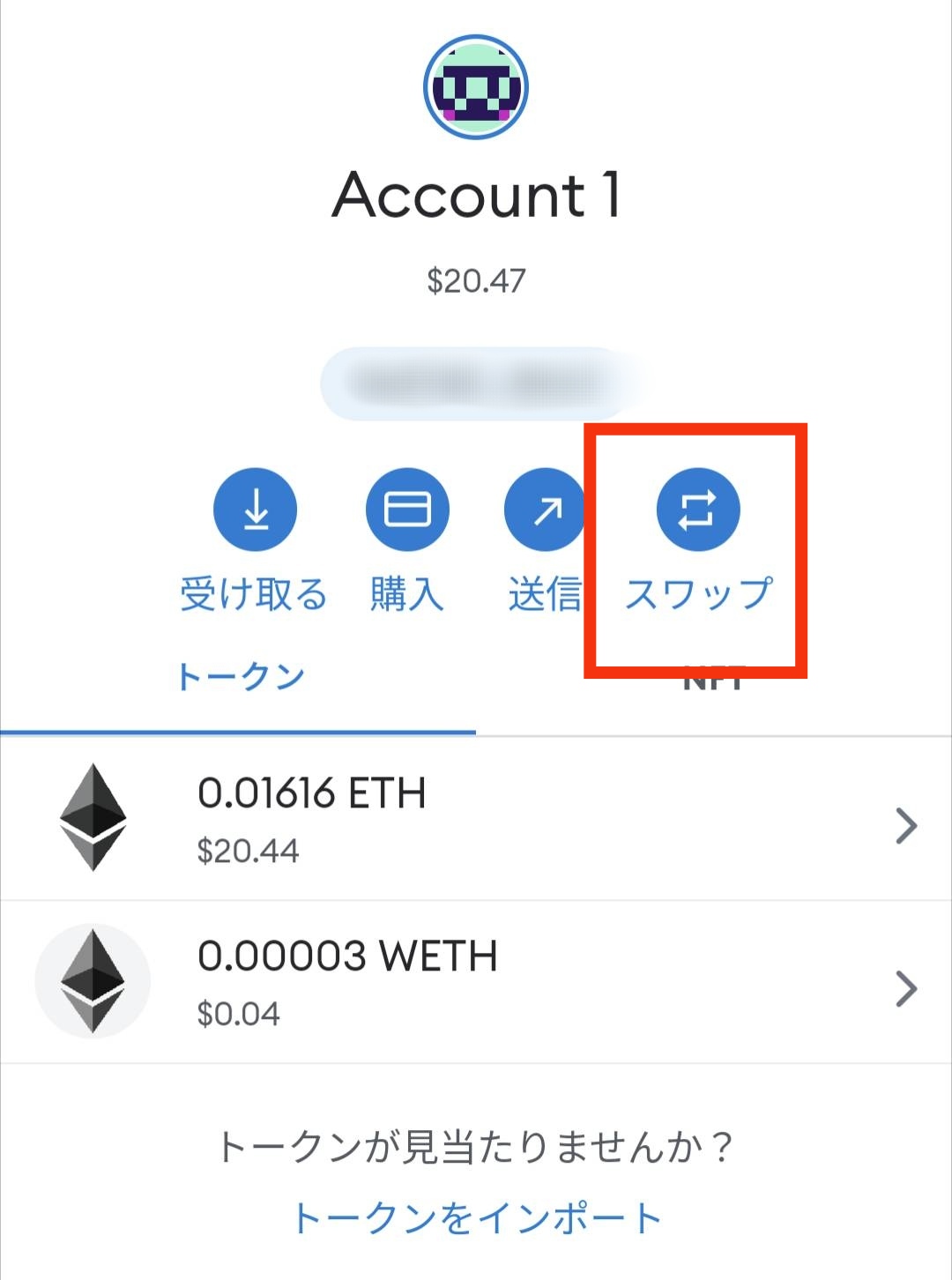This screenshot has height=1280, width=952.
Task: Tap the トークンをインポート import link
Action: [x=476, y=1217]
